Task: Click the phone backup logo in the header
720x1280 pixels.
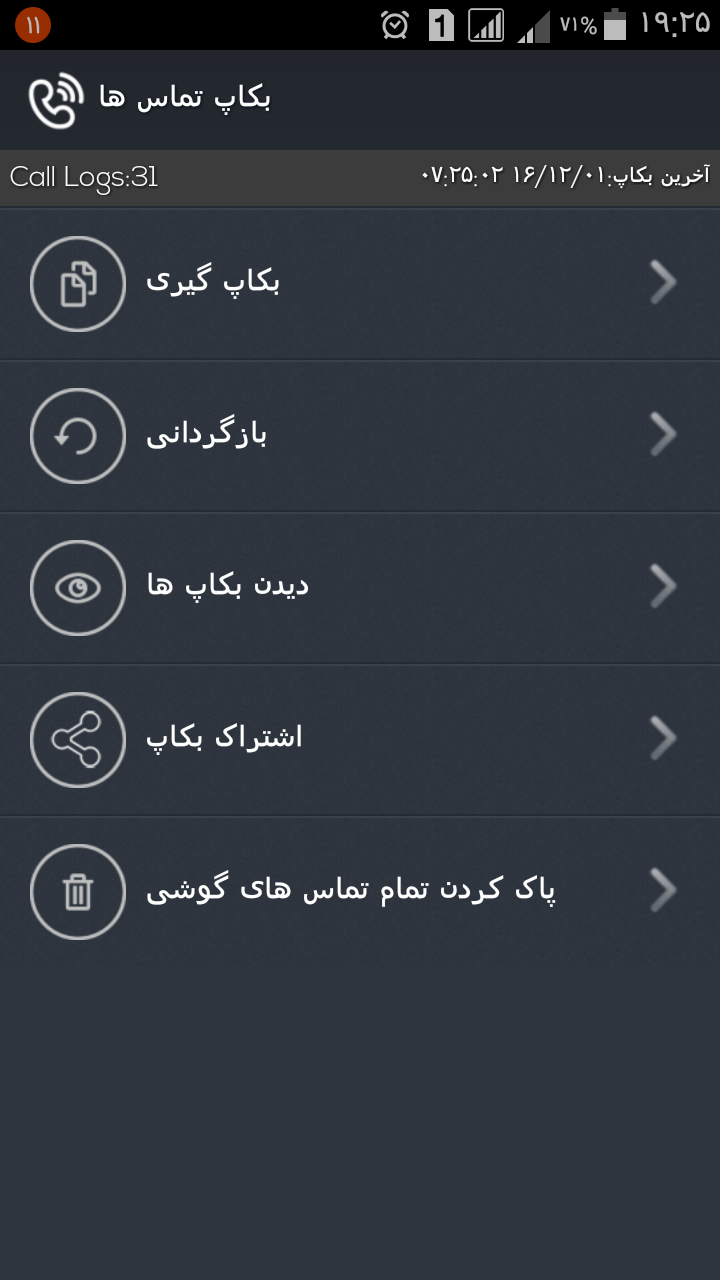Action: (57, 98)
